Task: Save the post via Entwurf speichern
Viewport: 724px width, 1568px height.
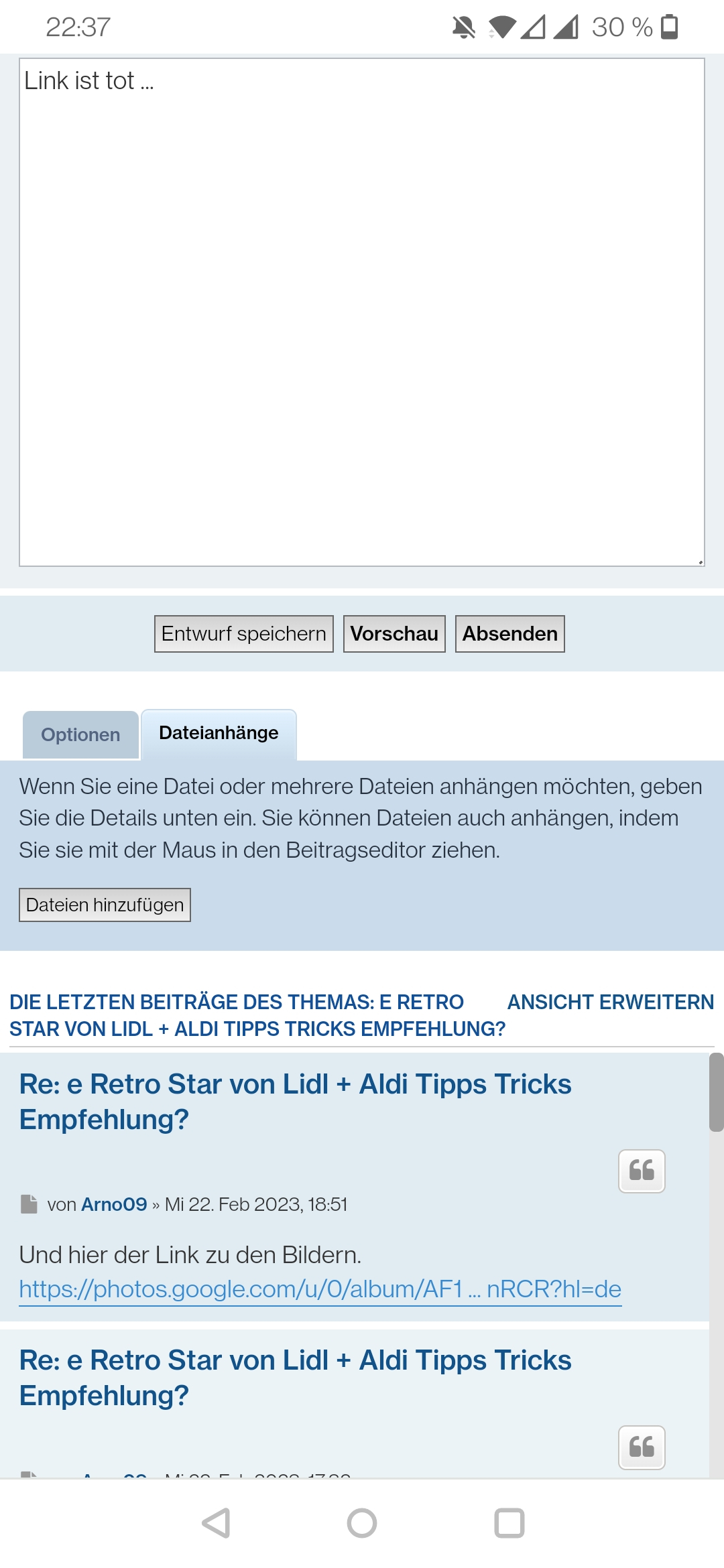Action: [243, 634]
